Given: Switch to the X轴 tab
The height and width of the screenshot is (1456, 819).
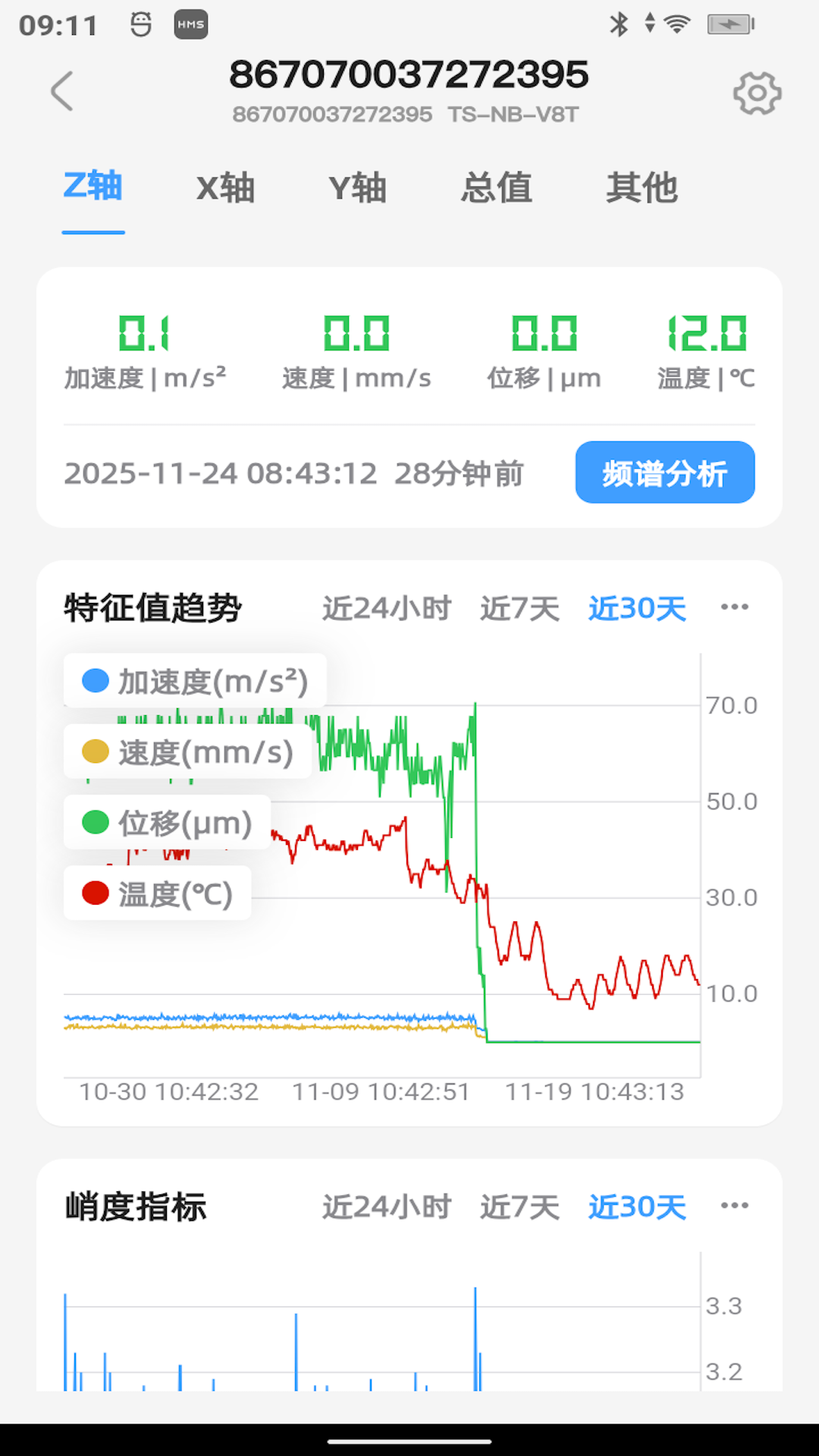Looking at the screenshot, I should [x=225, y=188].
